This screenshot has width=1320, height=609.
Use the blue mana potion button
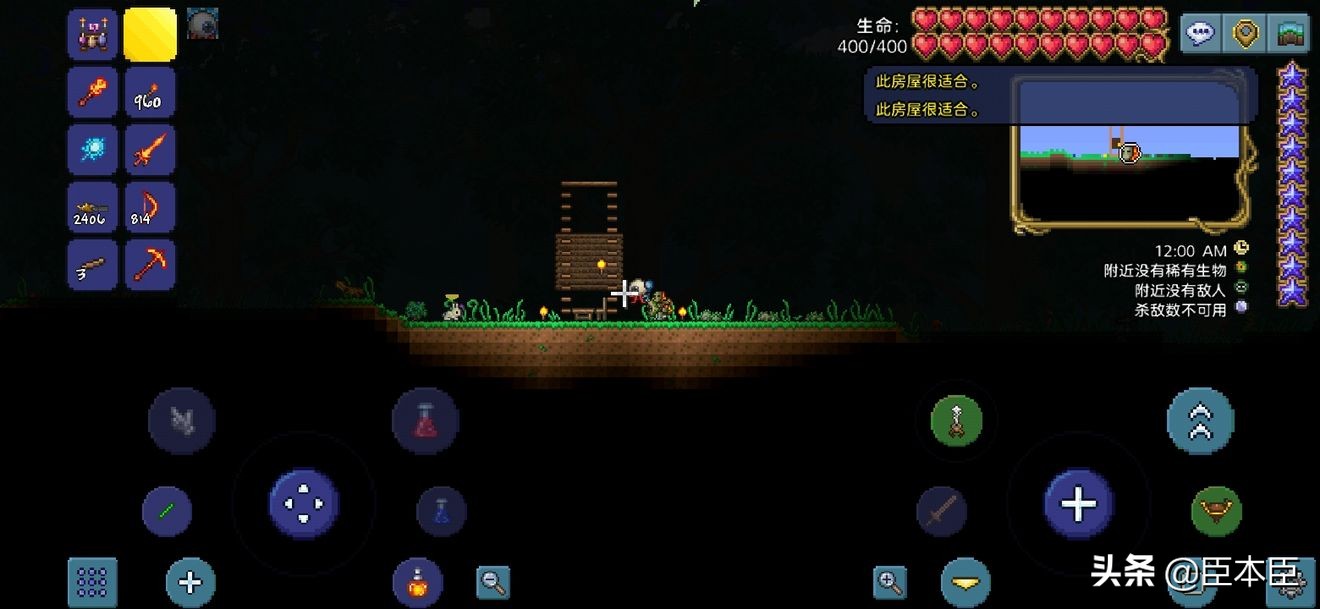pos(441,511)
